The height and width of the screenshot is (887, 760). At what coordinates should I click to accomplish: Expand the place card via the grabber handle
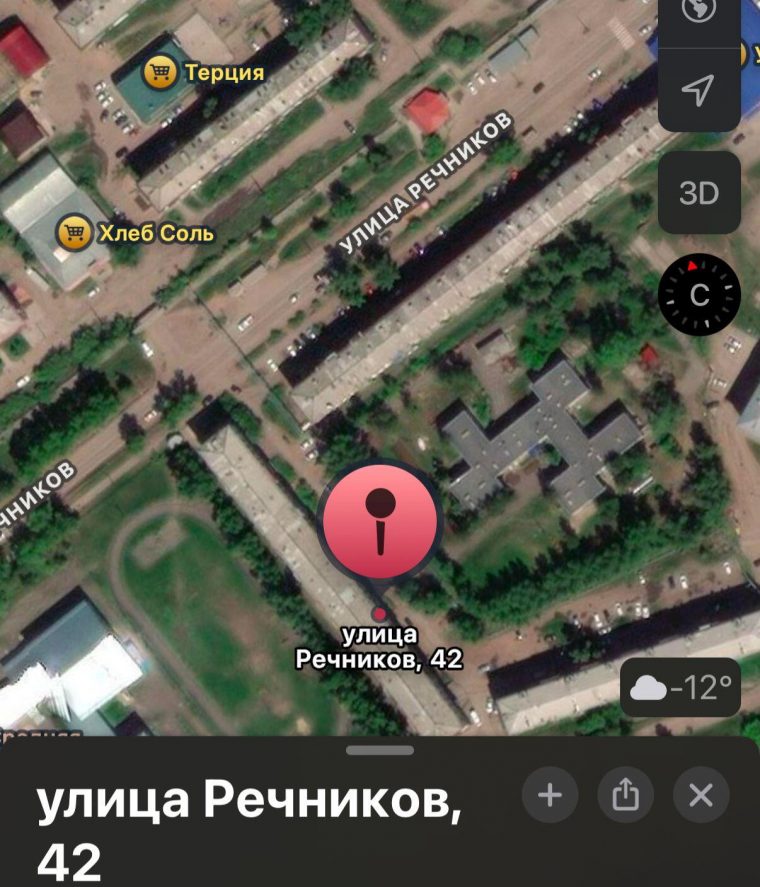pyautogui.click(x=380, y=750)
